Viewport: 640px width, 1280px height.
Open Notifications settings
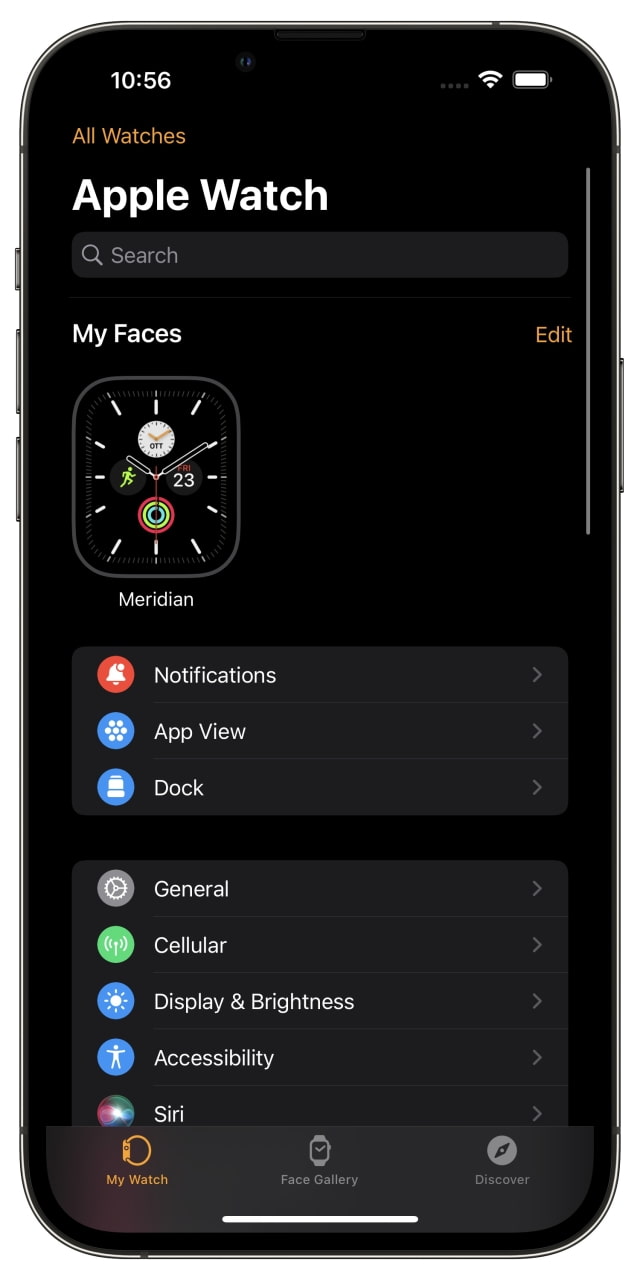point(320,675)
